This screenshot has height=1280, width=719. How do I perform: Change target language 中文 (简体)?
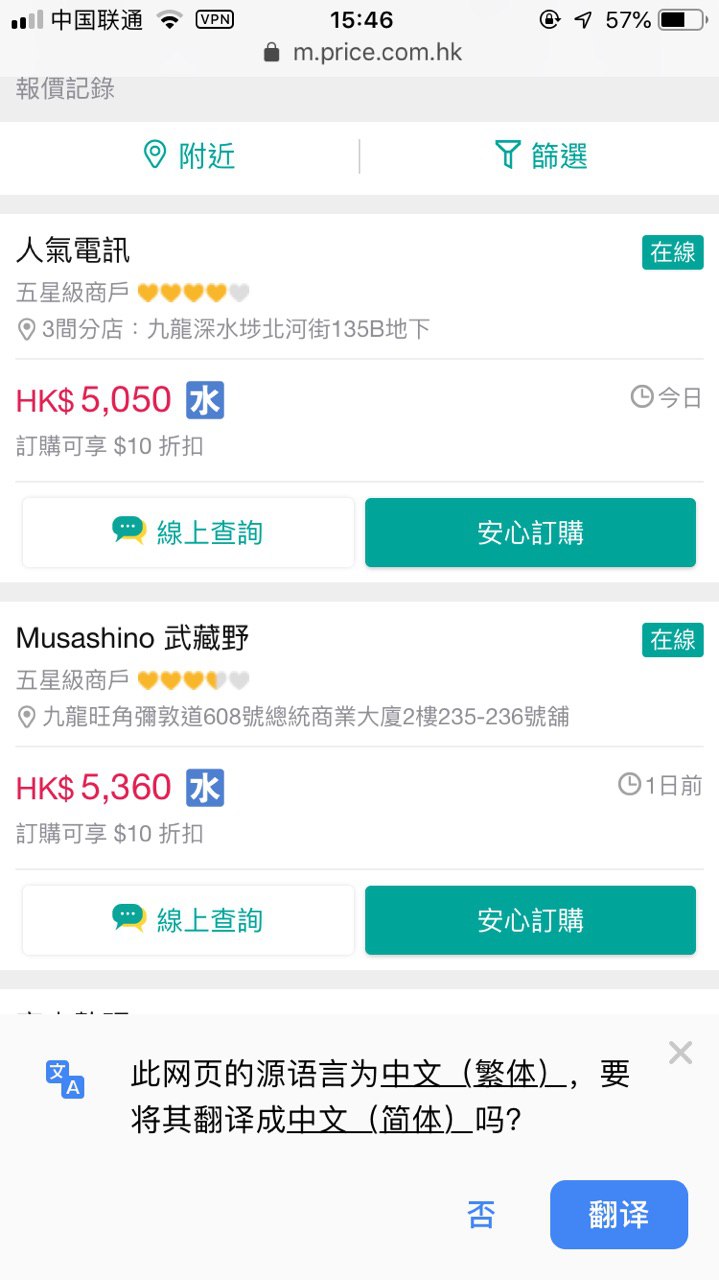pyautogui.click(x=380, y=1120)
